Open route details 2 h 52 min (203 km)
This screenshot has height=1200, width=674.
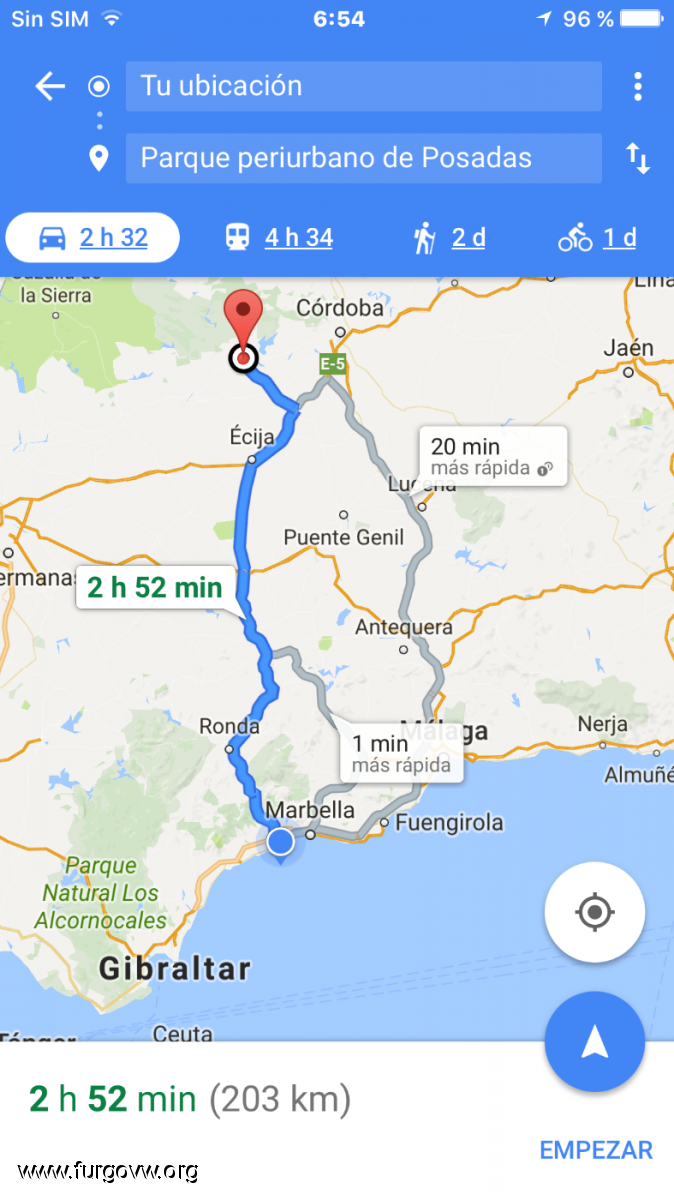190,1100
